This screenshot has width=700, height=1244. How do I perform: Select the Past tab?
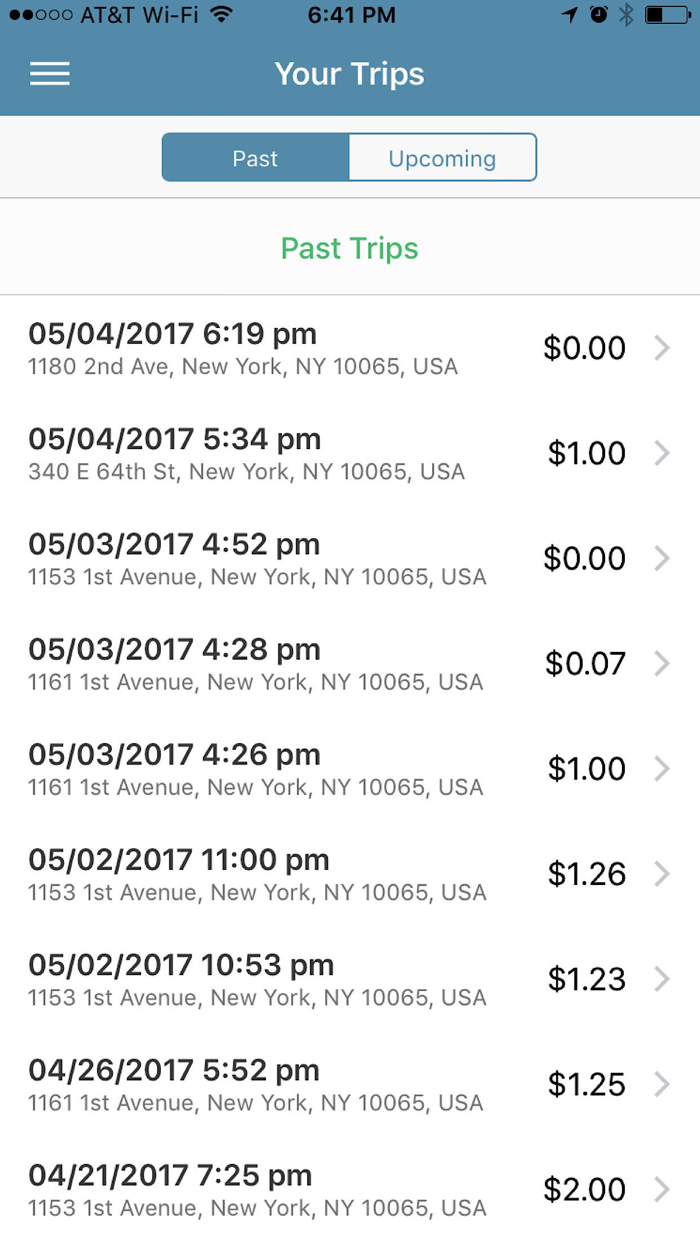(x=255, y=158)
